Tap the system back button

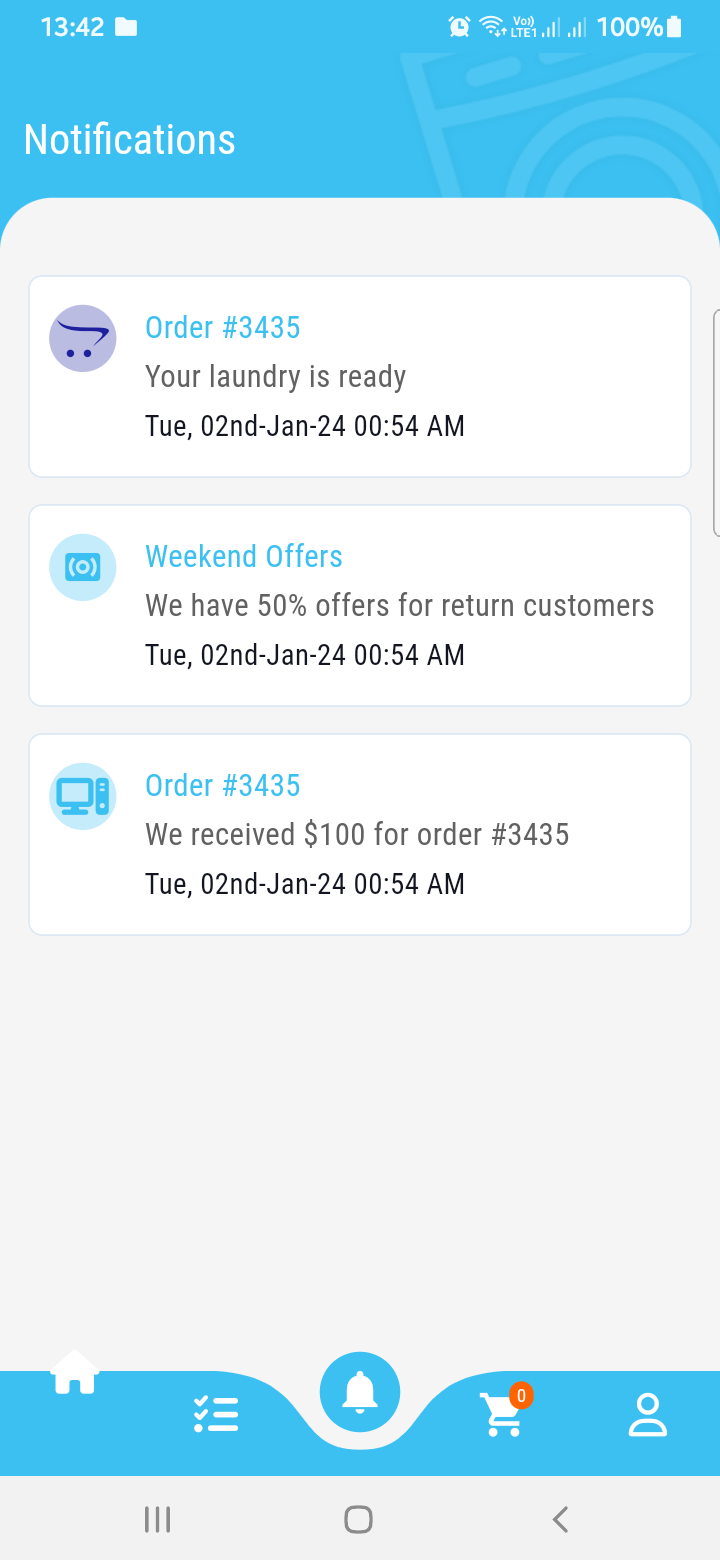click(x=560, y=1520)
